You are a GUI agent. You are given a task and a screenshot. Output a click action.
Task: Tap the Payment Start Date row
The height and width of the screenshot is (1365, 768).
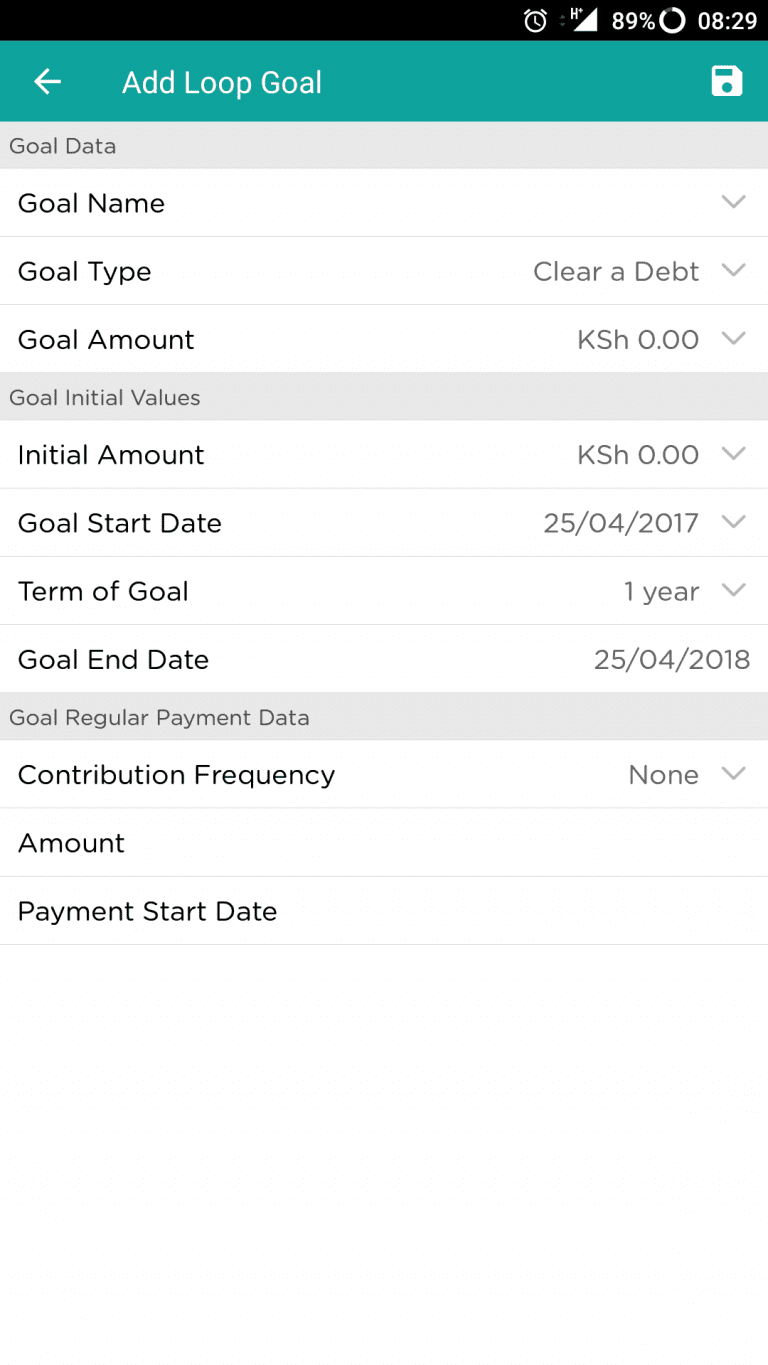[384, 911]
